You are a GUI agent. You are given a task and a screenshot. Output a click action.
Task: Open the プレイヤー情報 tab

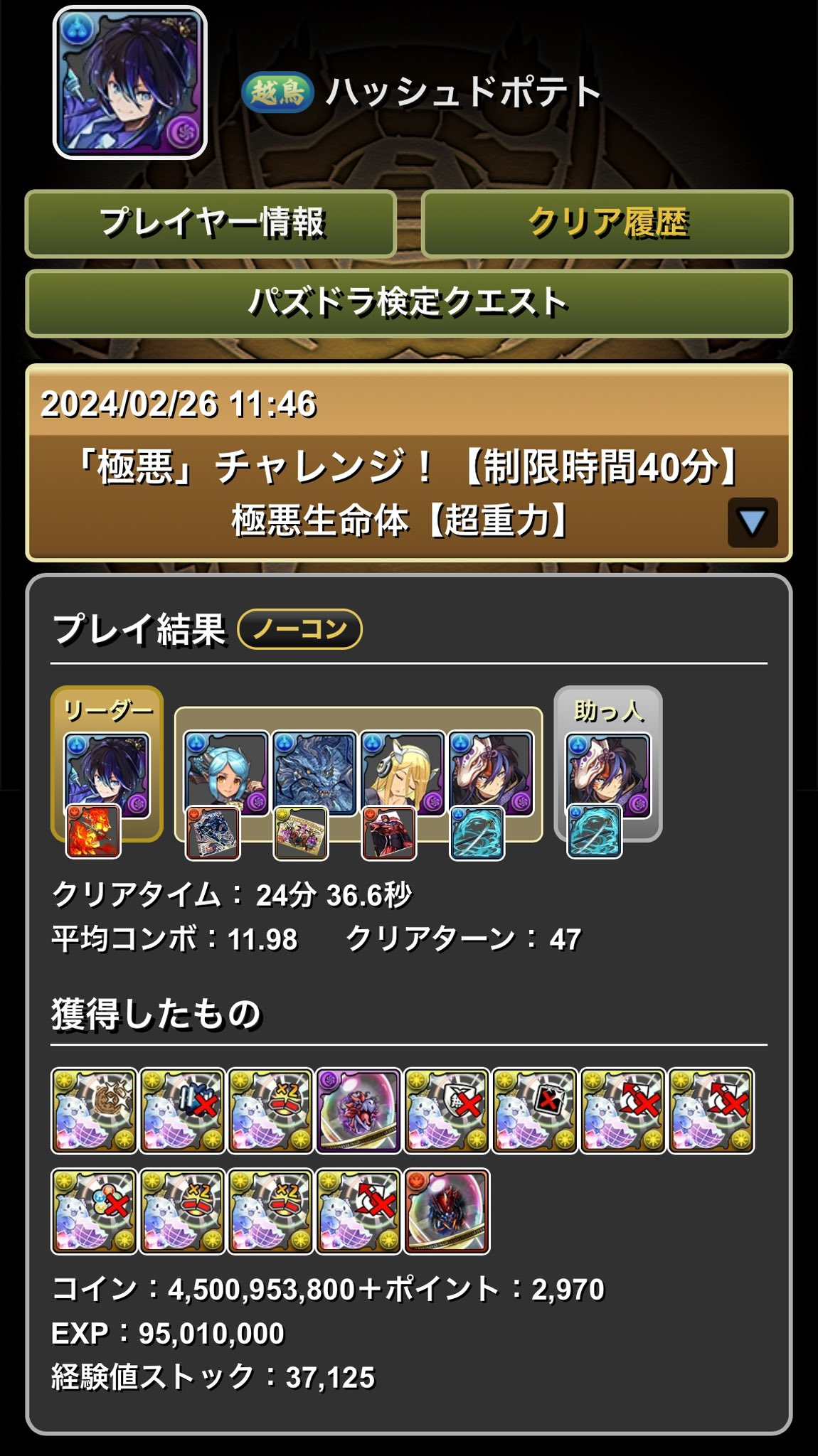click(211, 223)
